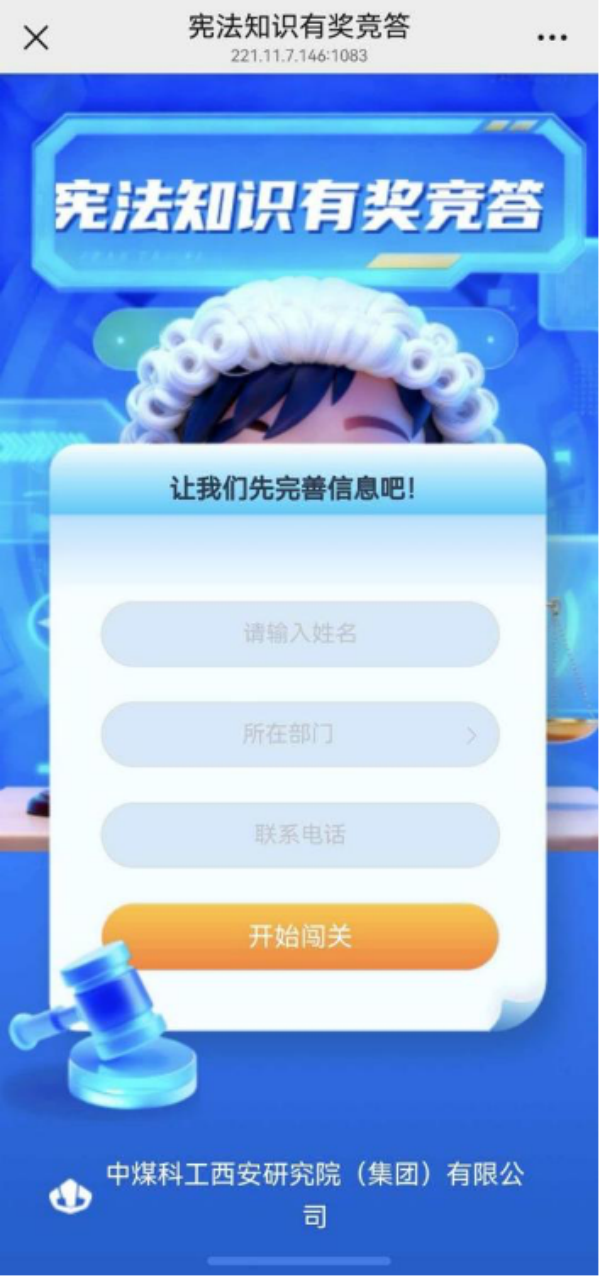Screen dimensions: 600x1277
Task: Start the quiz with 开始闯关
Action: [x=300, y=937]
